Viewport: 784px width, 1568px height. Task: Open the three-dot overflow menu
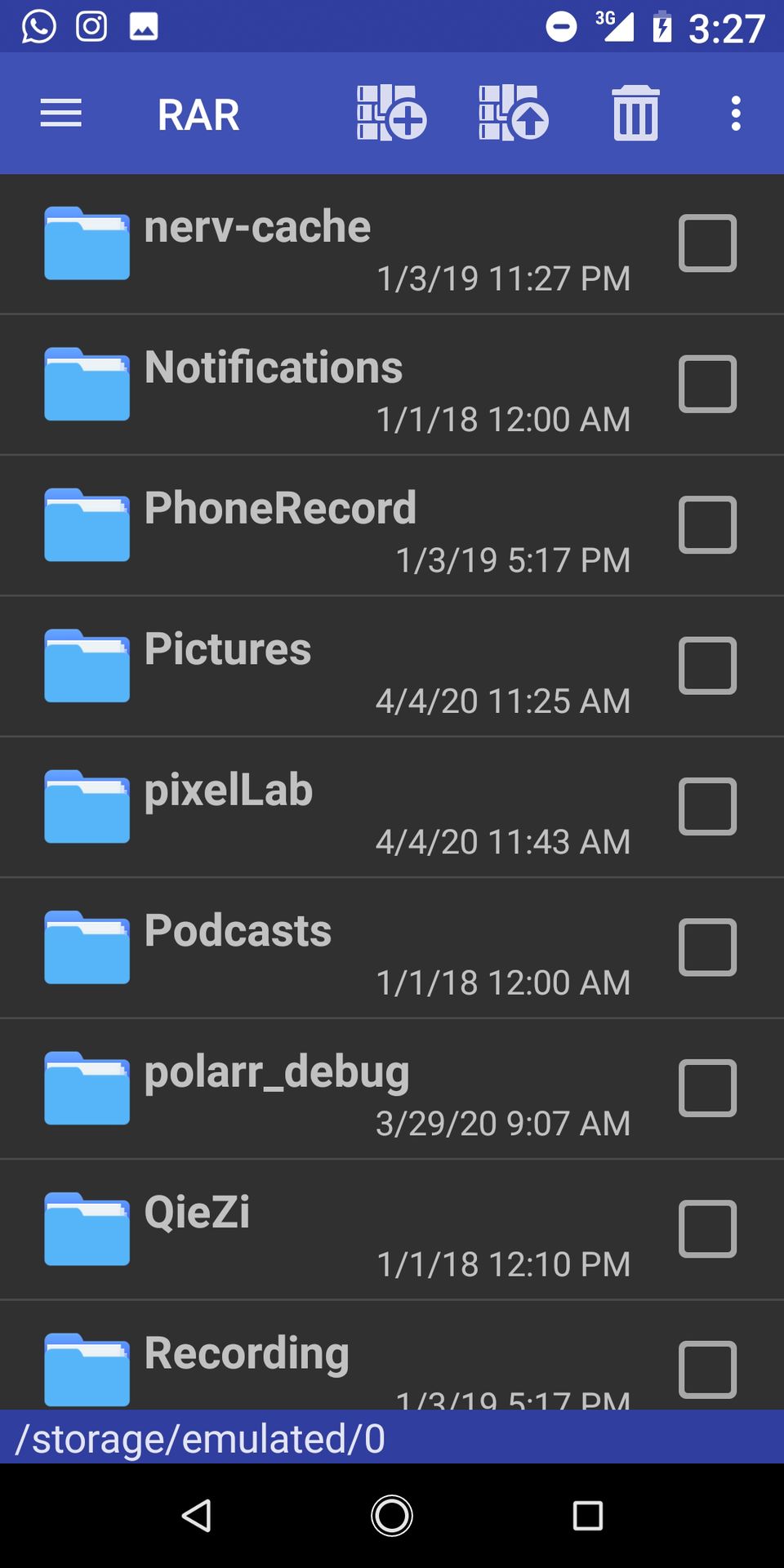pyautogui.click(x=736, y=113)
